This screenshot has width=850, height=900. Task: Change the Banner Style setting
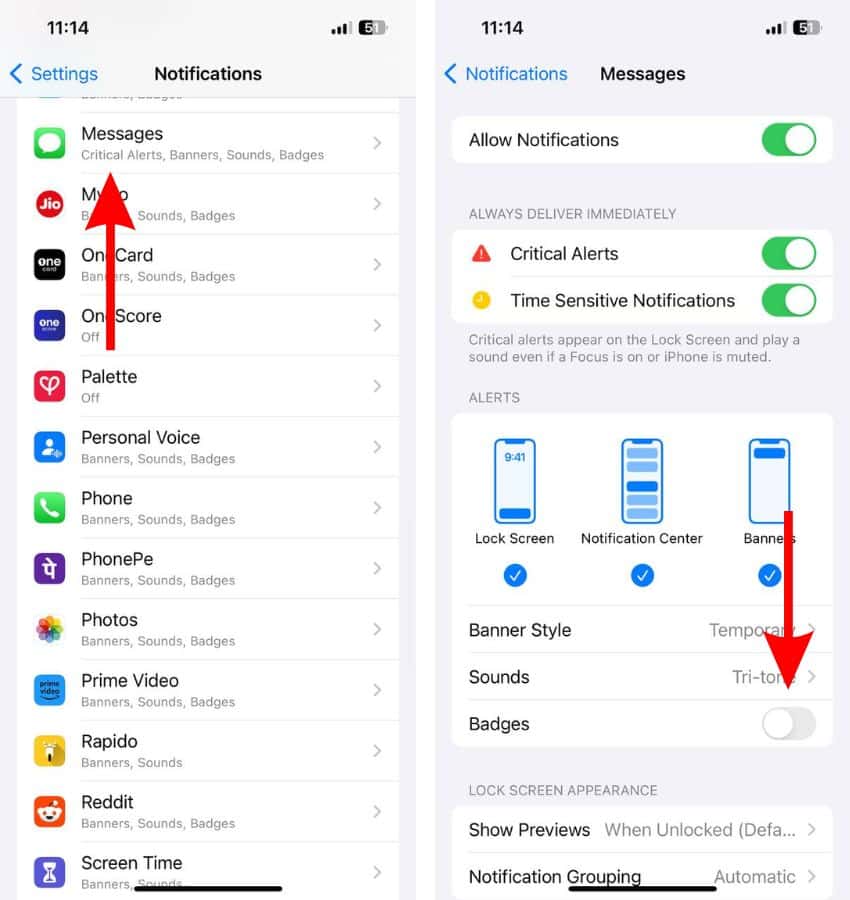641,630
